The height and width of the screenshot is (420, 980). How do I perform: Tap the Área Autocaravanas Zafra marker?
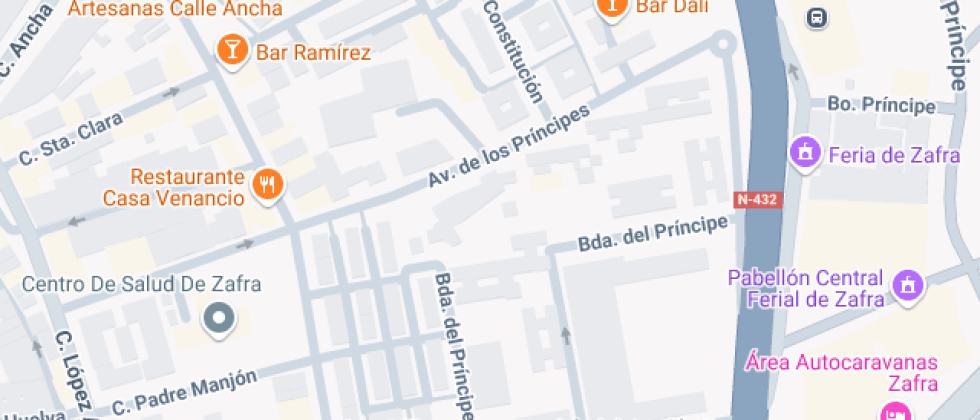[895, 411]
